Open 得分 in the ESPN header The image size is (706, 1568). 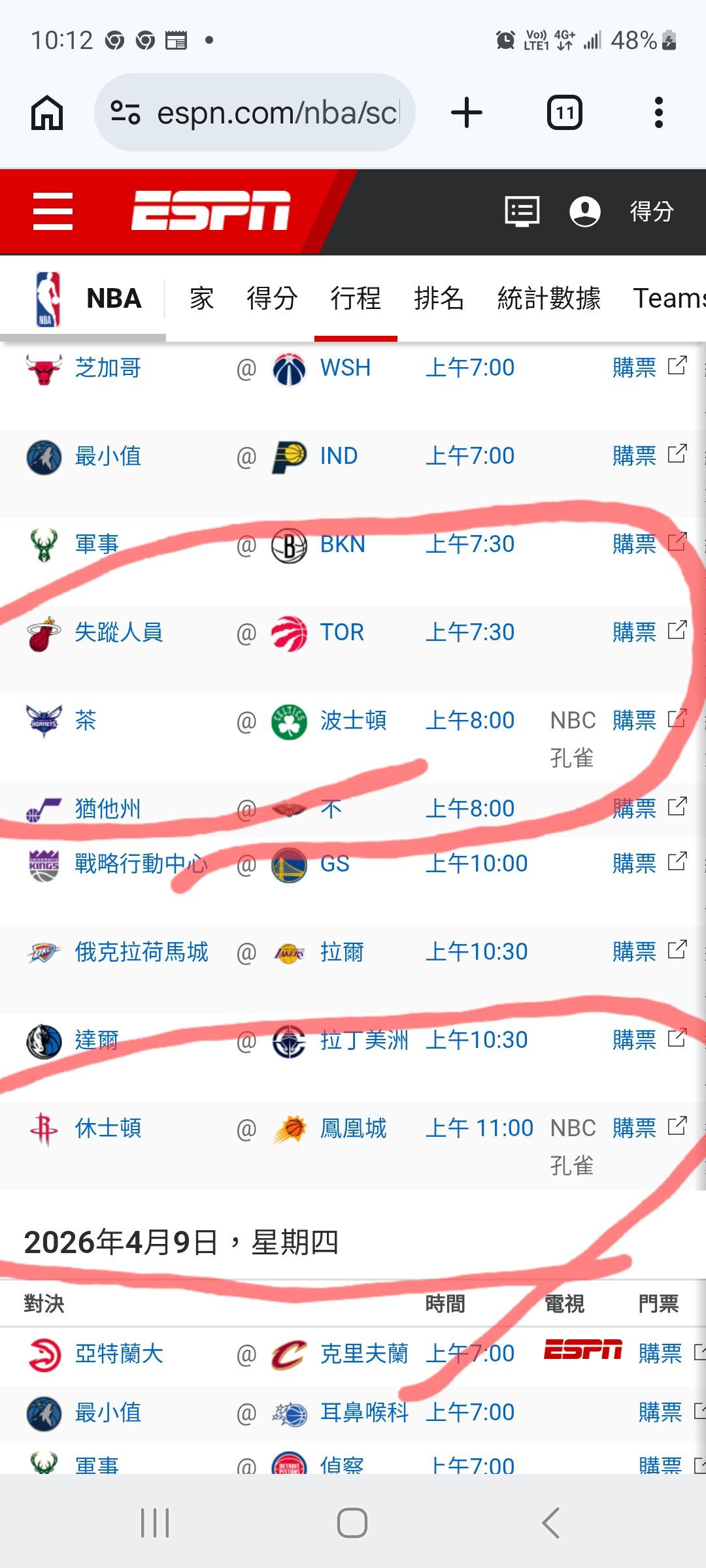tap(651, 211)
